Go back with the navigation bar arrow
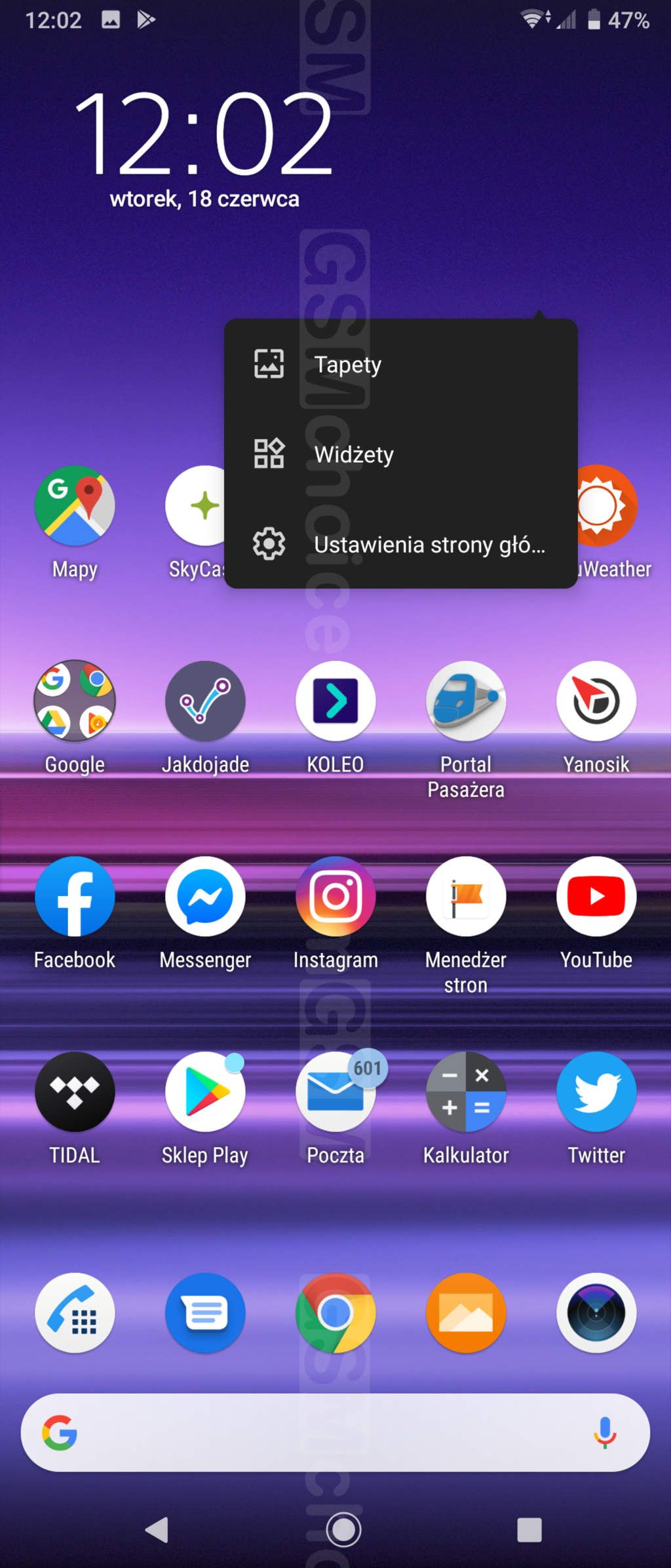The height and width of the screenshot is (1568, 671). pyautogui.click(x=157, y=1530)
